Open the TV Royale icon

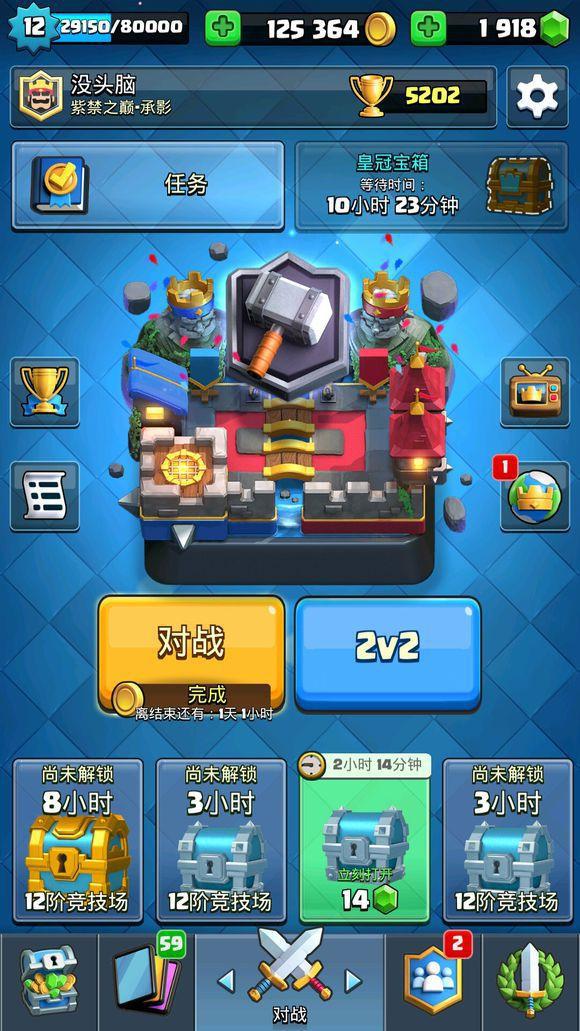click(535, 392)
